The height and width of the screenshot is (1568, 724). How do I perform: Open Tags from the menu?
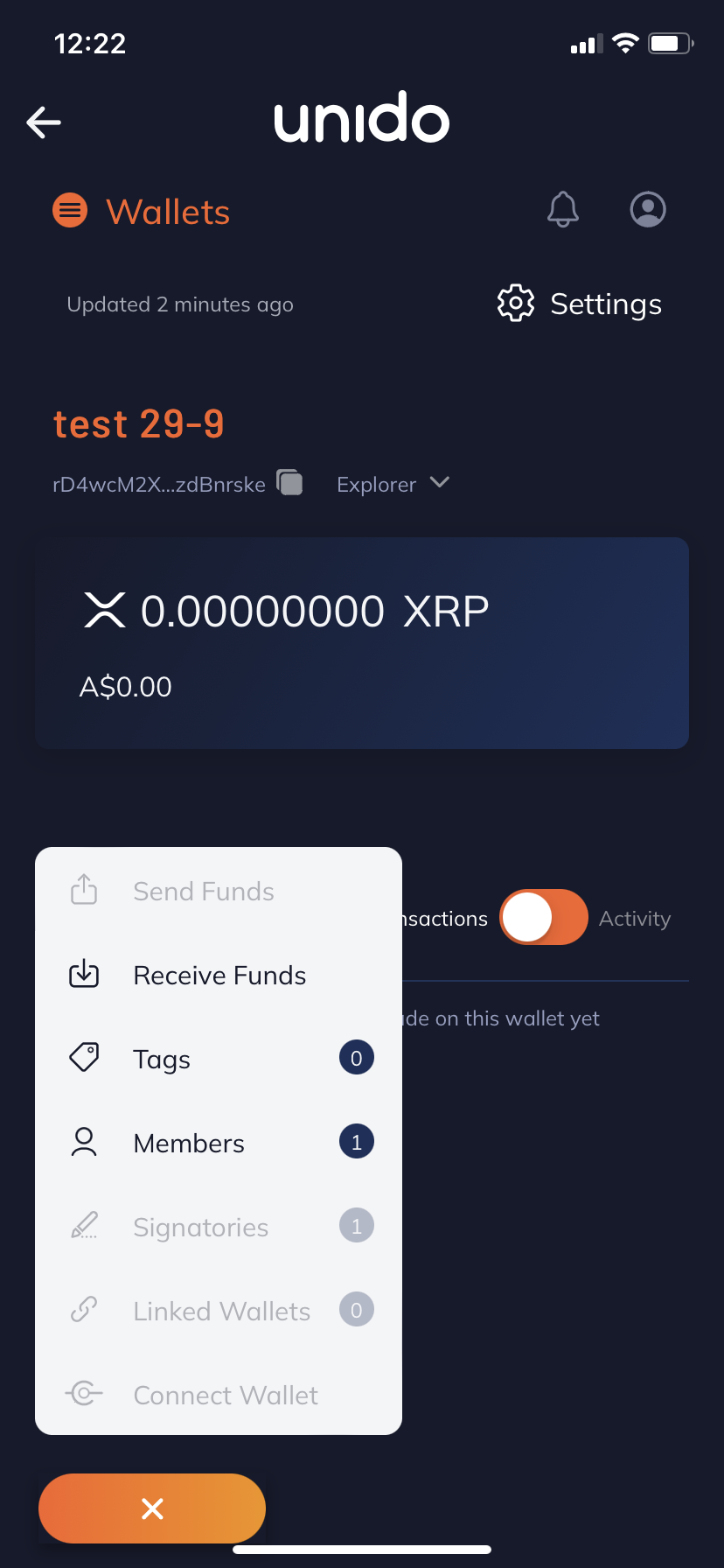(219, 1059)
